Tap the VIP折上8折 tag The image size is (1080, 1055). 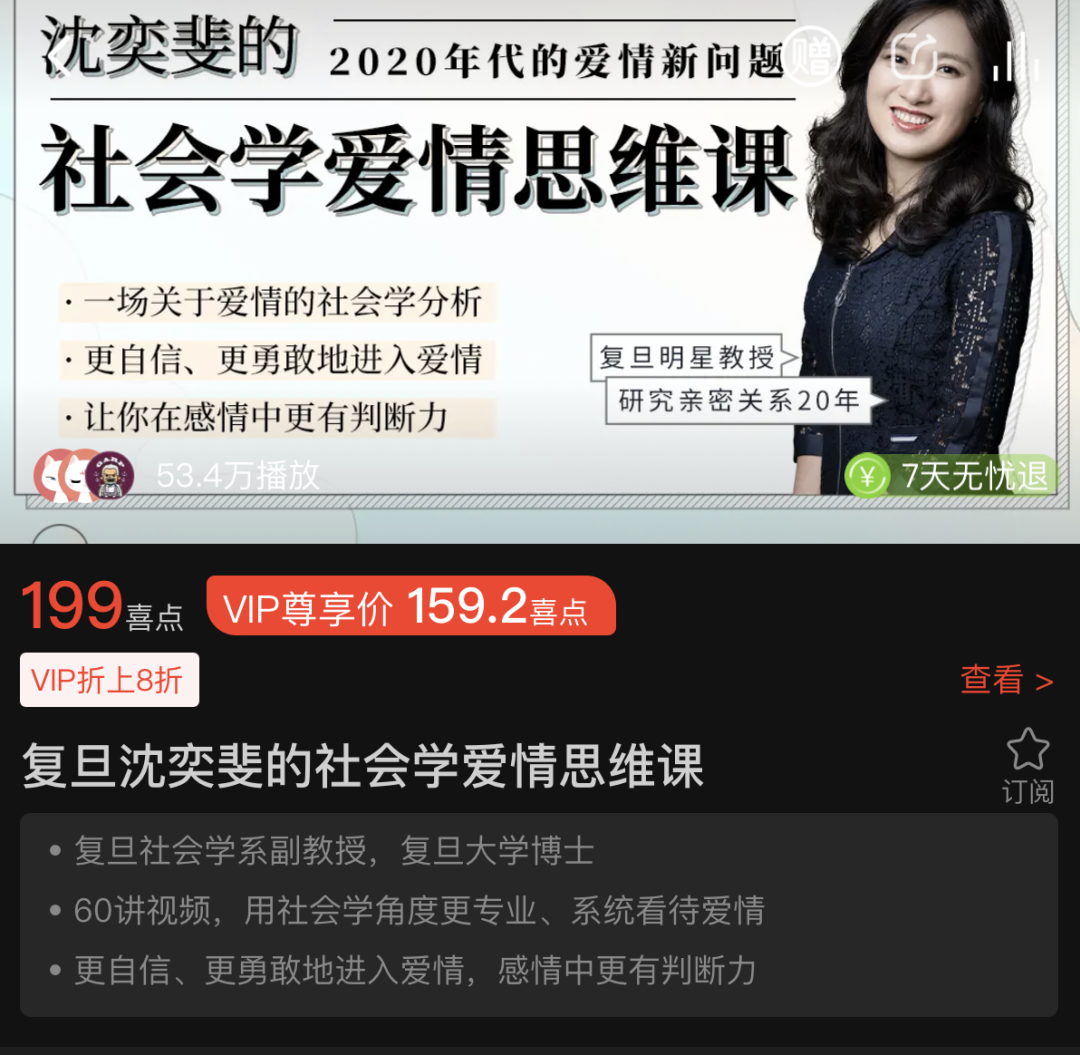pyautogui.click(x=109, y=680)
